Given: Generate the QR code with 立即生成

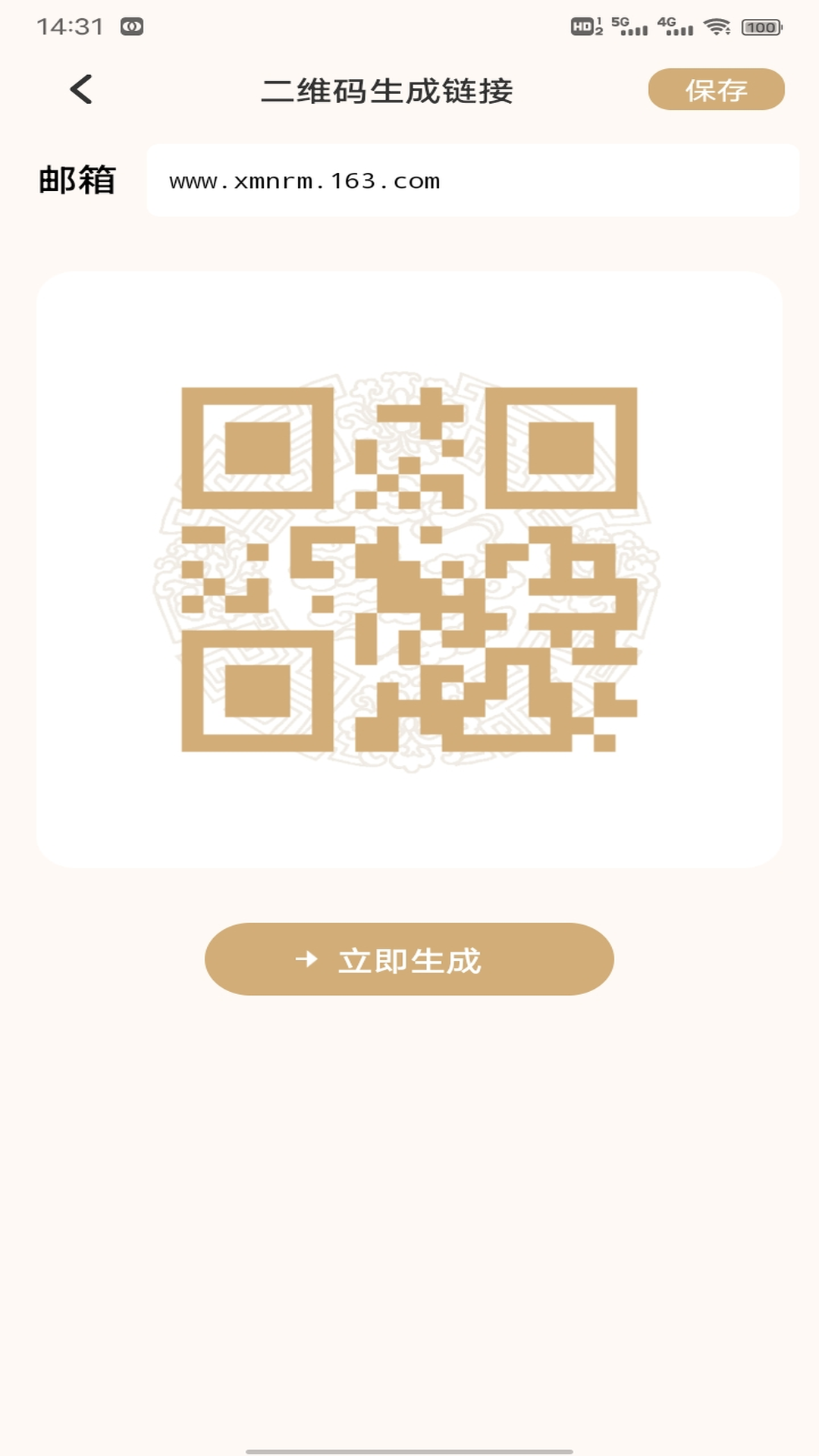Looking at the screenshot, I should coord(409,959).
